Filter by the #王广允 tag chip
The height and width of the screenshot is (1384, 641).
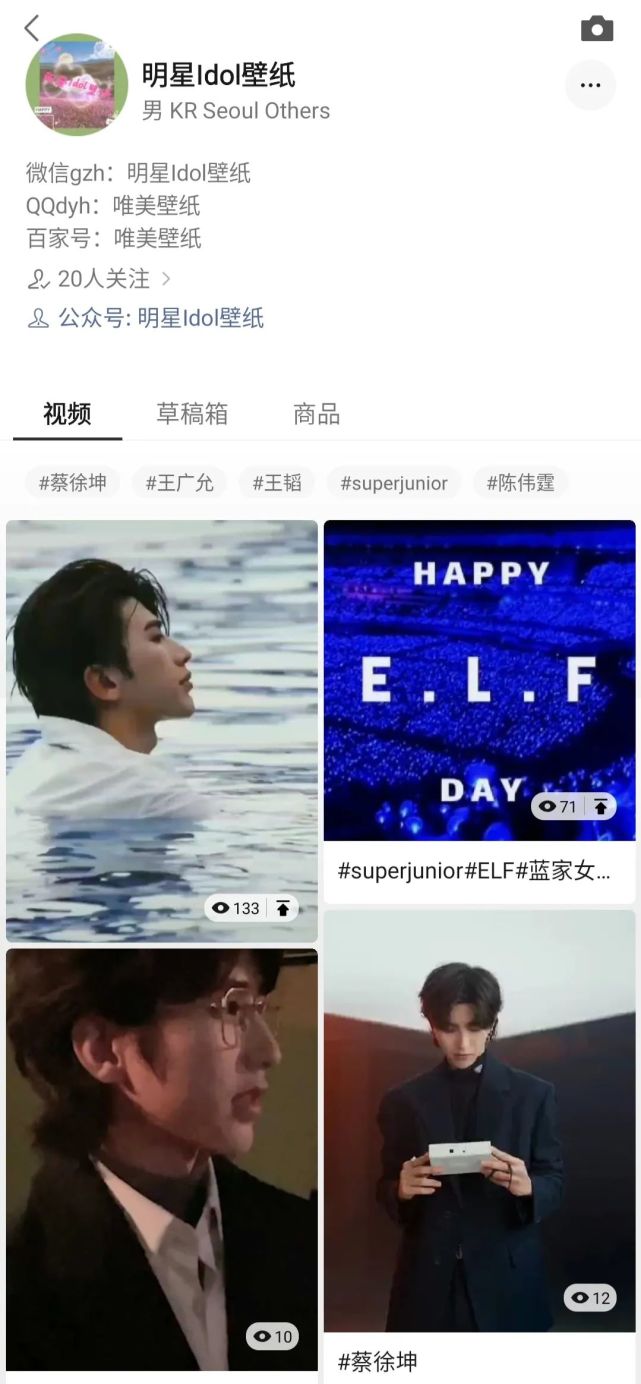[179, 483]
